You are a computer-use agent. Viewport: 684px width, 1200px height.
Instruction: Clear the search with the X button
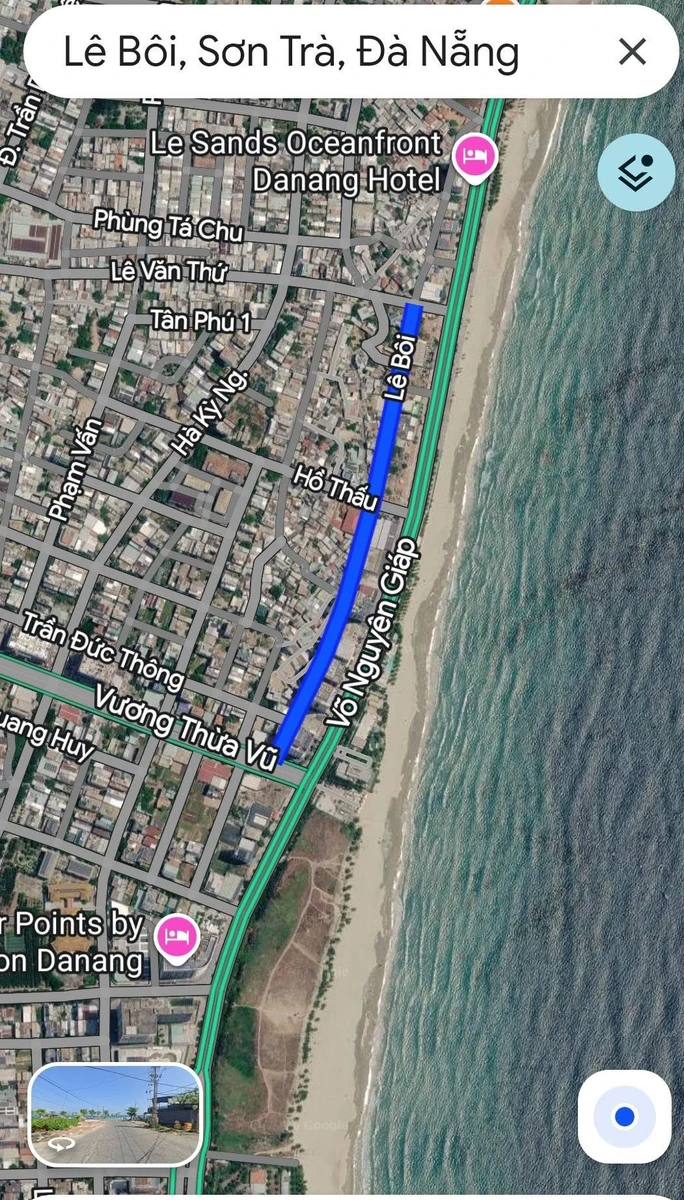pos(632,52)
